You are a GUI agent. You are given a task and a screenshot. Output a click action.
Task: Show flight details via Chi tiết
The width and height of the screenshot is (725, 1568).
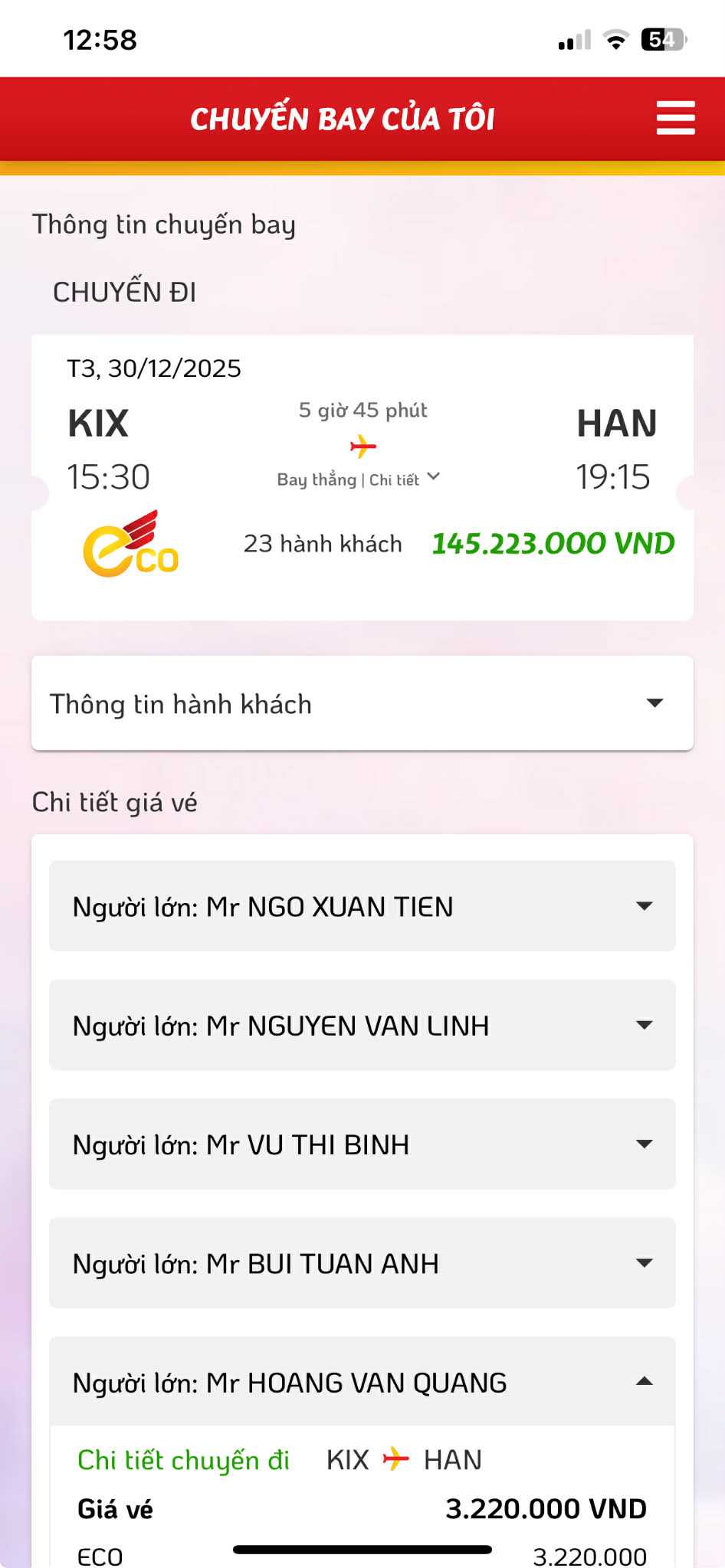402,480
